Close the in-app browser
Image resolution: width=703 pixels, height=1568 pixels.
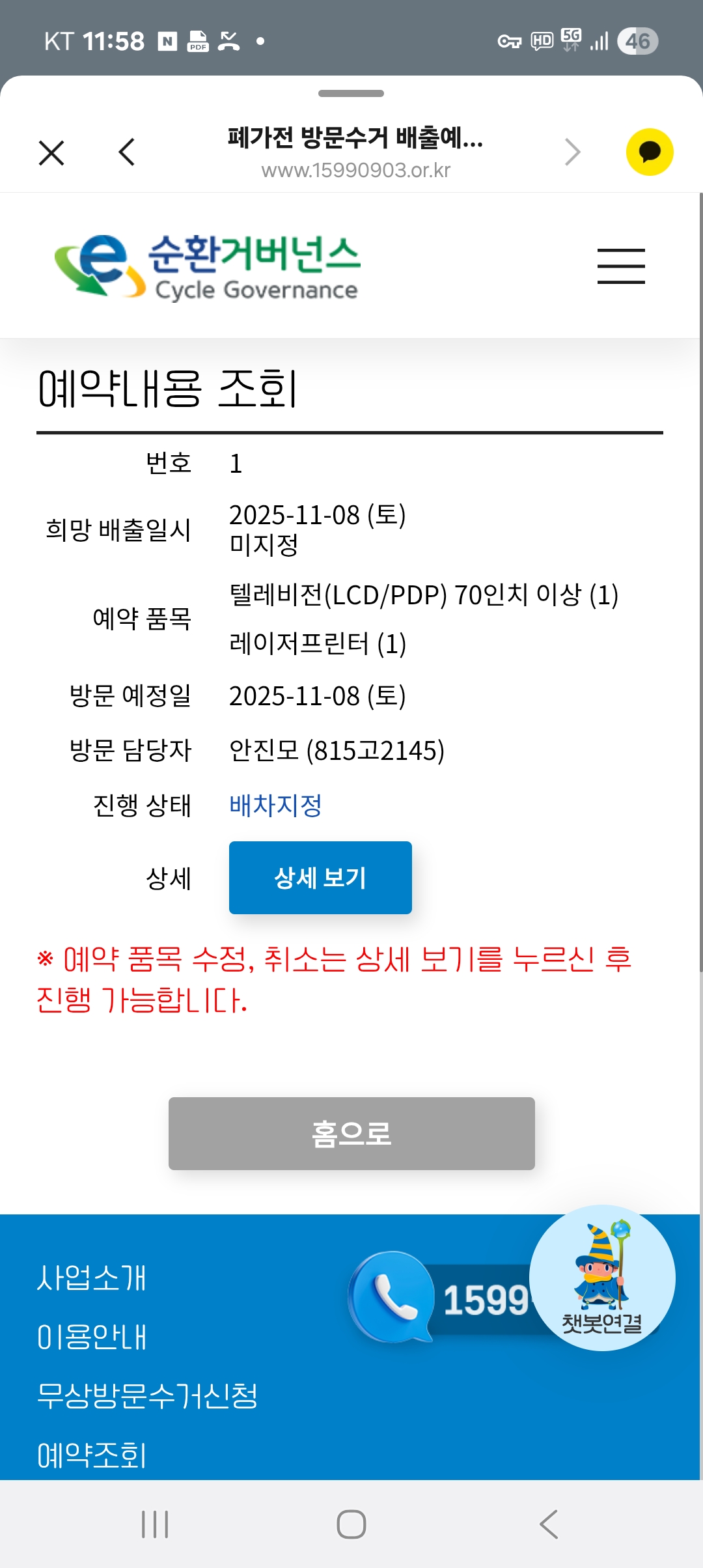tap(51, 153)
